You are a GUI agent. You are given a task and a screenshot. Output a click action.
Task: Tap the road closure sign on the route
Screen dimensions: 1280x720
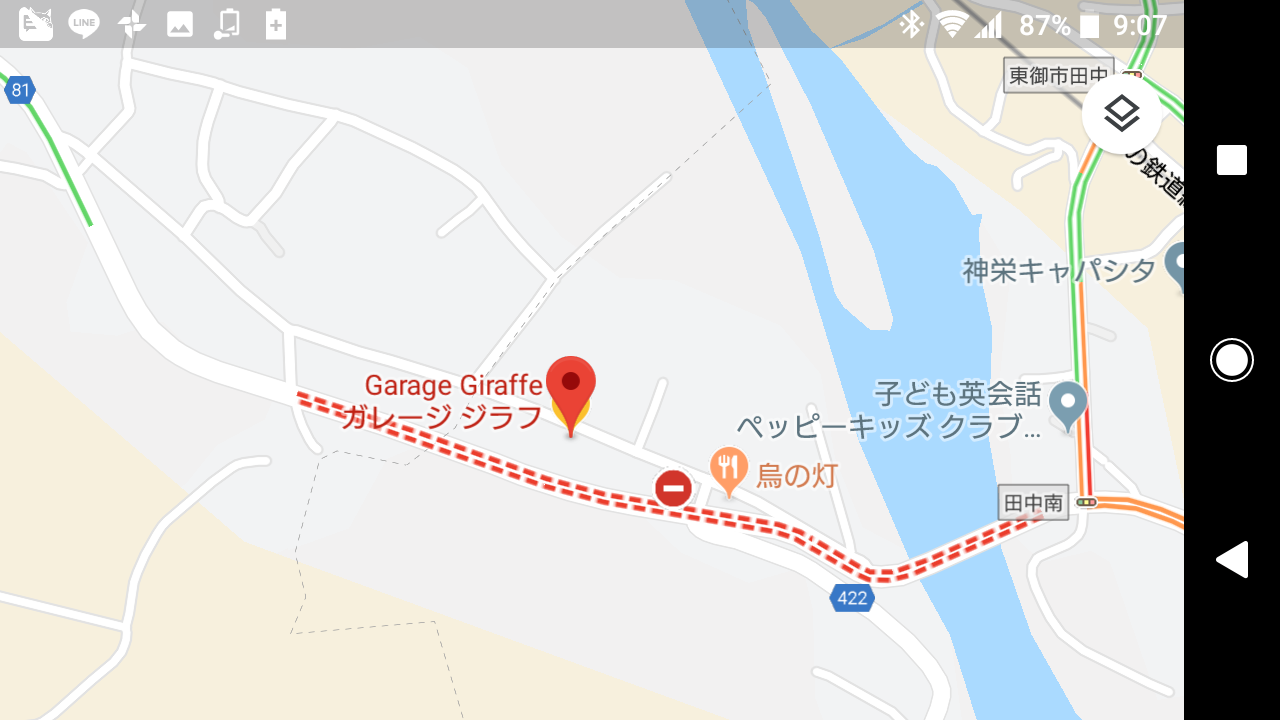pos(673,489)
